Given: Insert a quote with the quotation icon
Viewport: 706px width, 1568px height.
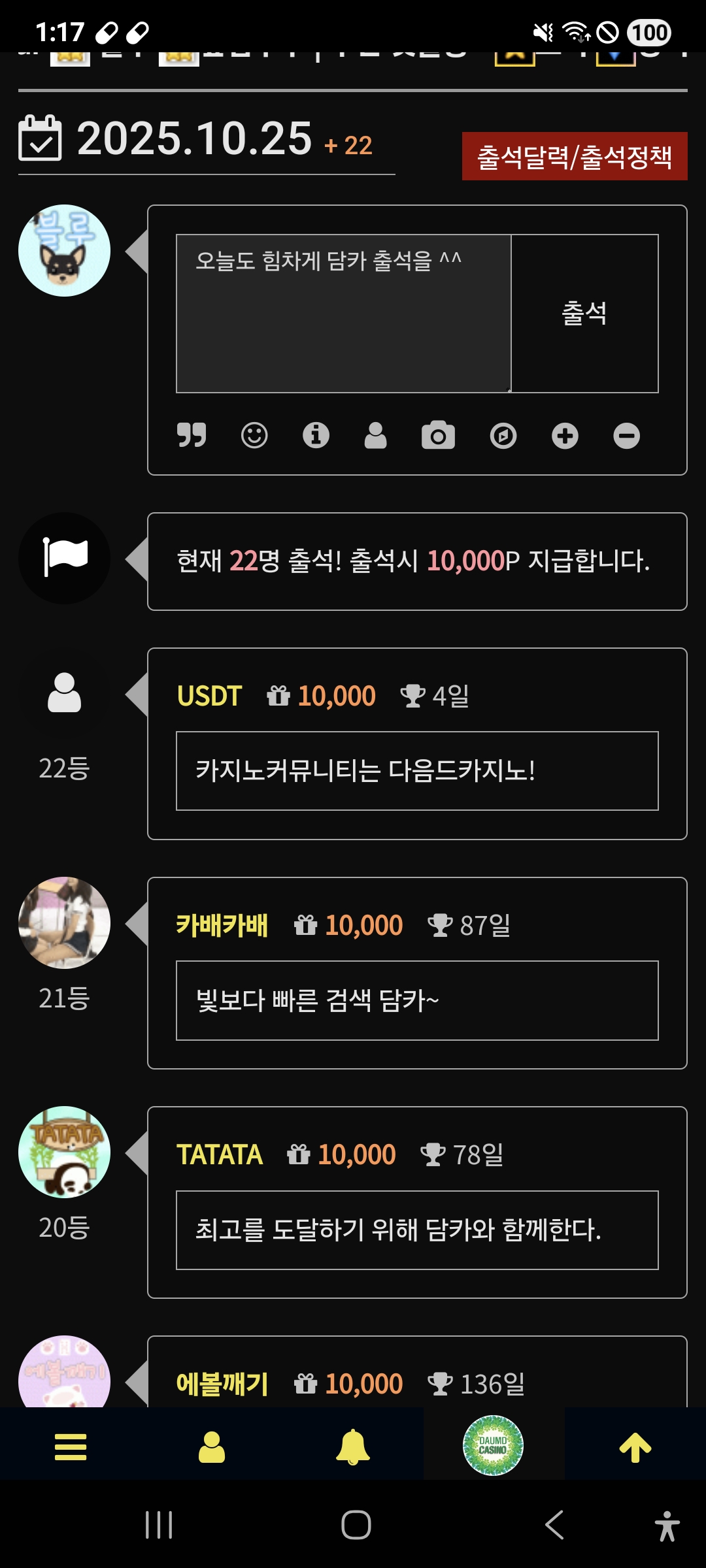Looking at the screenshot, I should 192,435.
